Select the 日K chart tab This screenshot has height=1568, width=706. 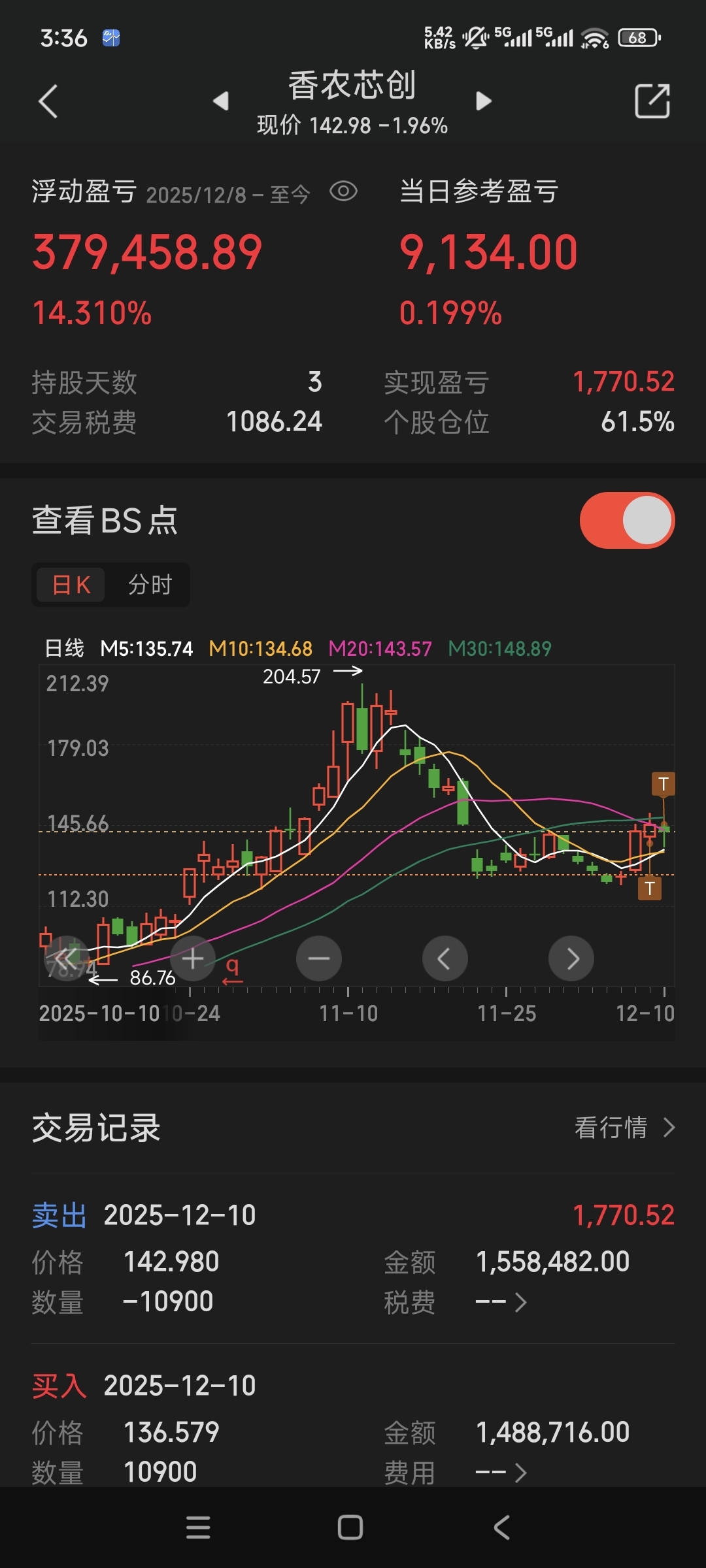pos(71,585)
